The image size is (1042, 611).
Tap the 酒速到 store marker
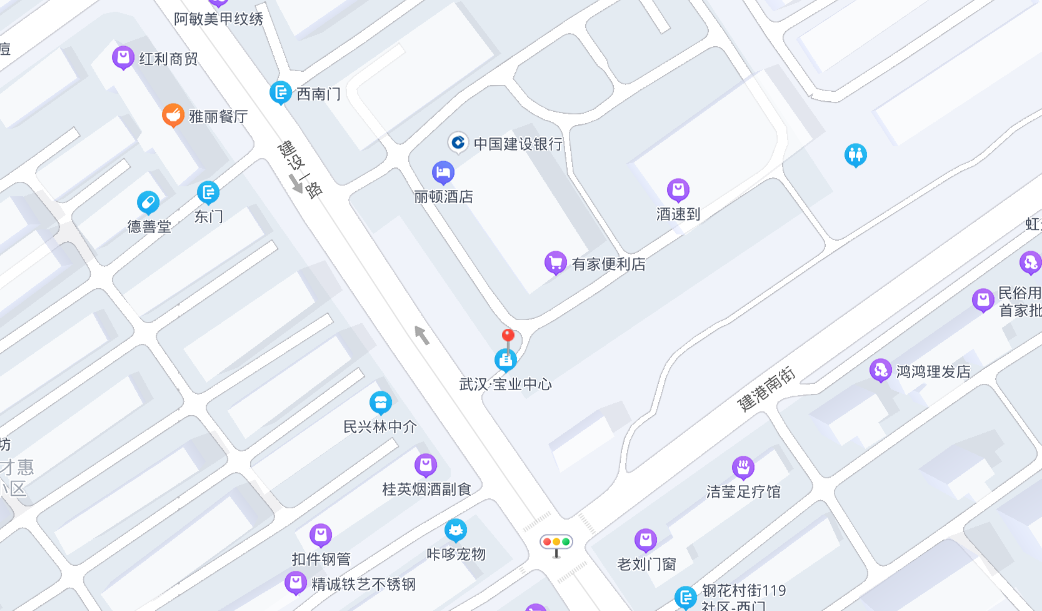point(678,190)
